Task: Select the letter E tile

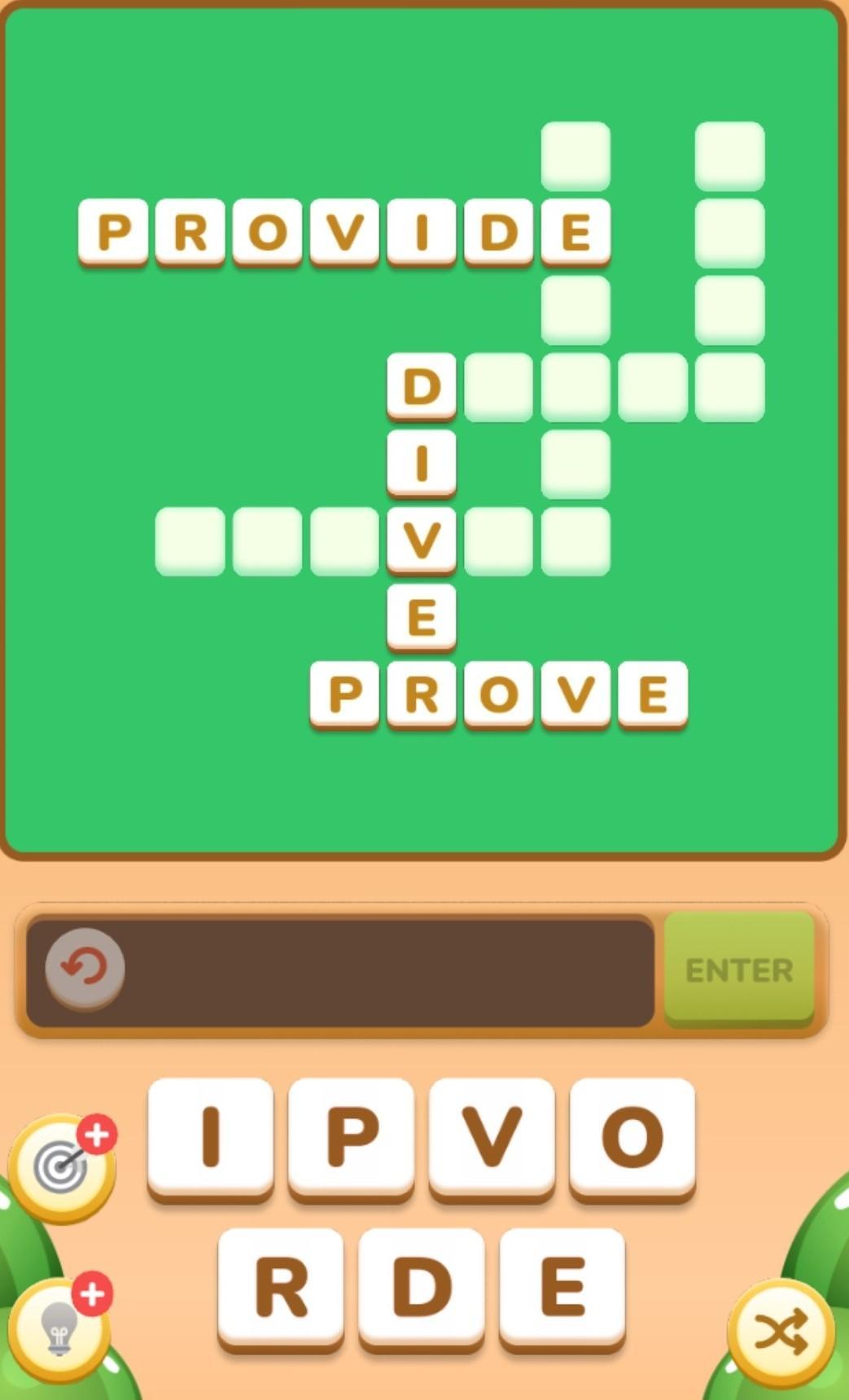Action: (x=562, y=1287)
